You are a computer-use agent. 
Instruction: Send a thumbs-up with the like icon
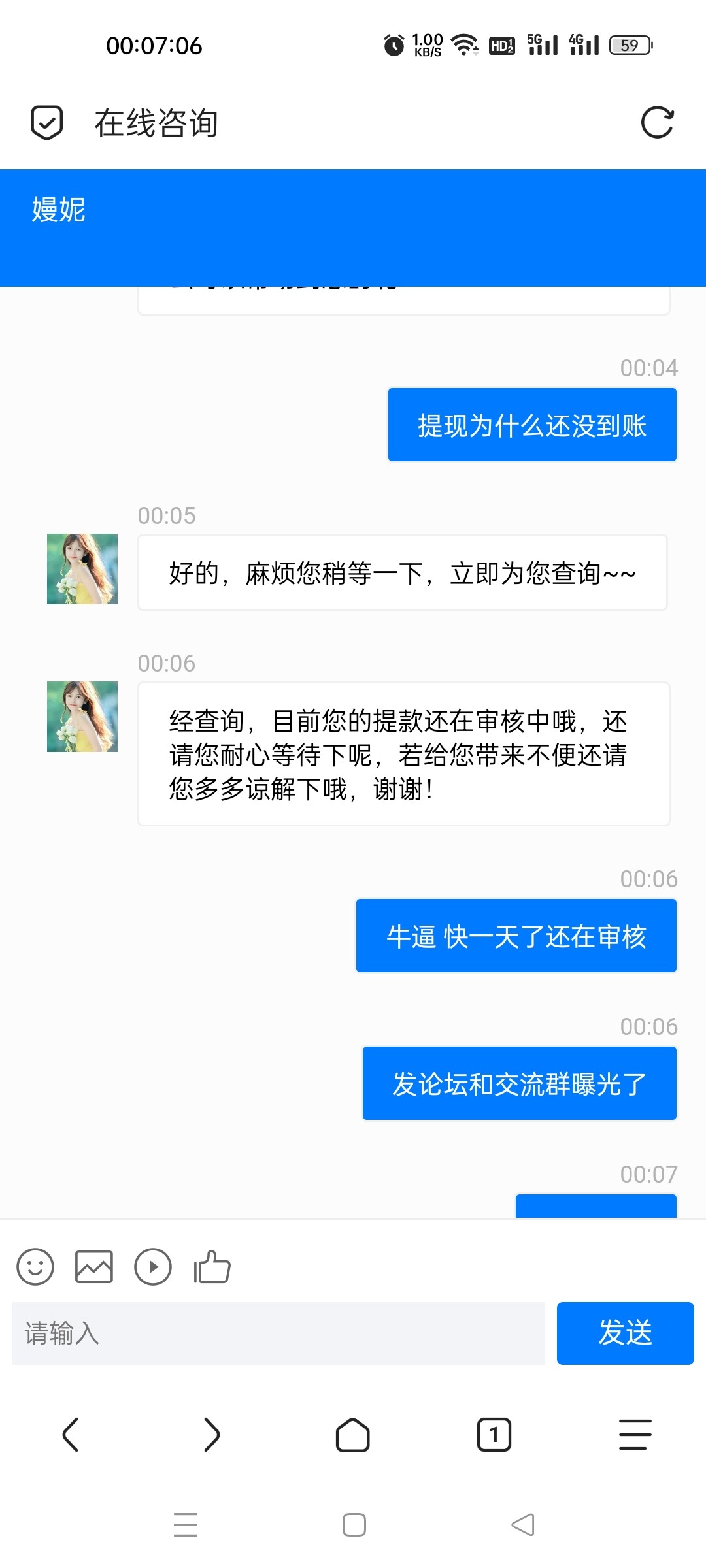point(212,1266)
